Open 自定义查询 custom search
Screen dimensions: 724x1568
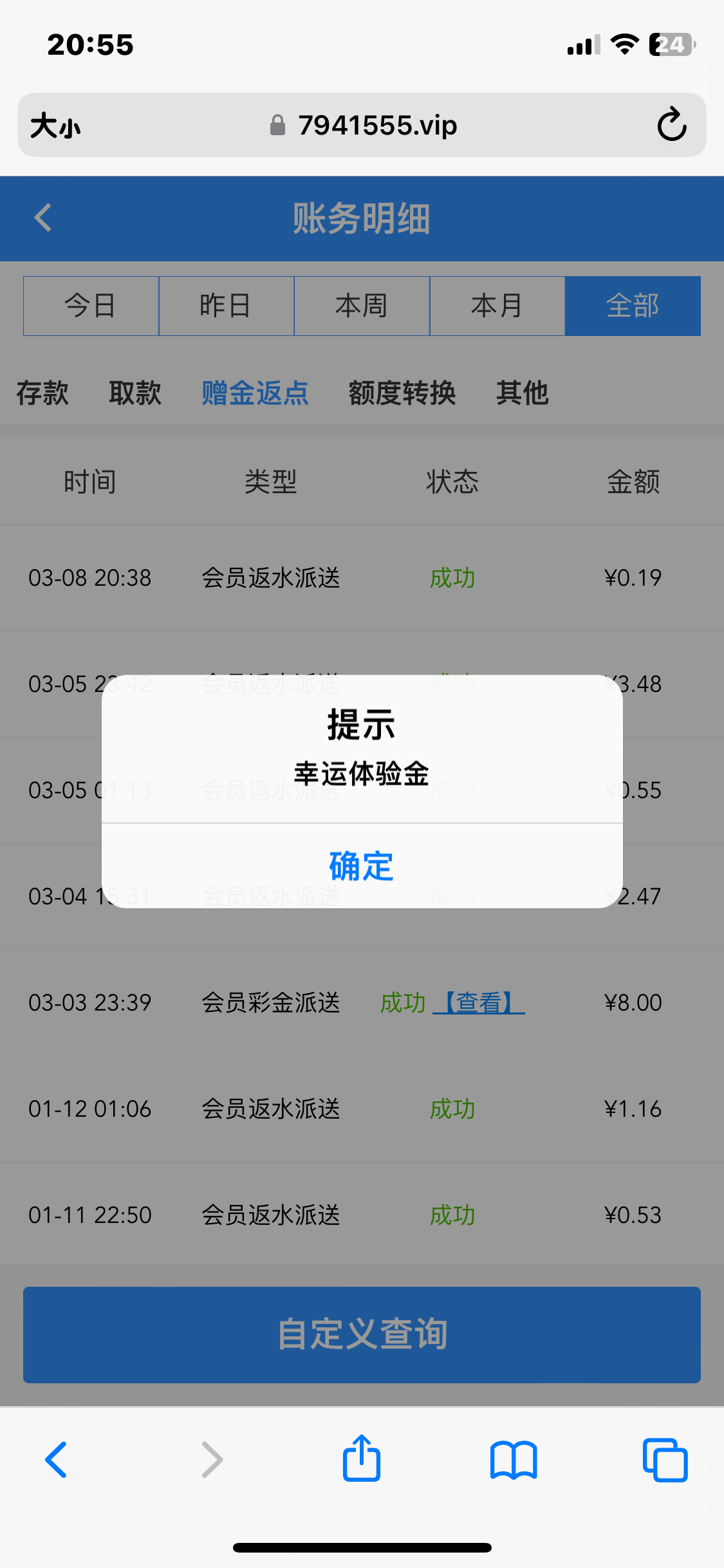(x=362, y=1334)
